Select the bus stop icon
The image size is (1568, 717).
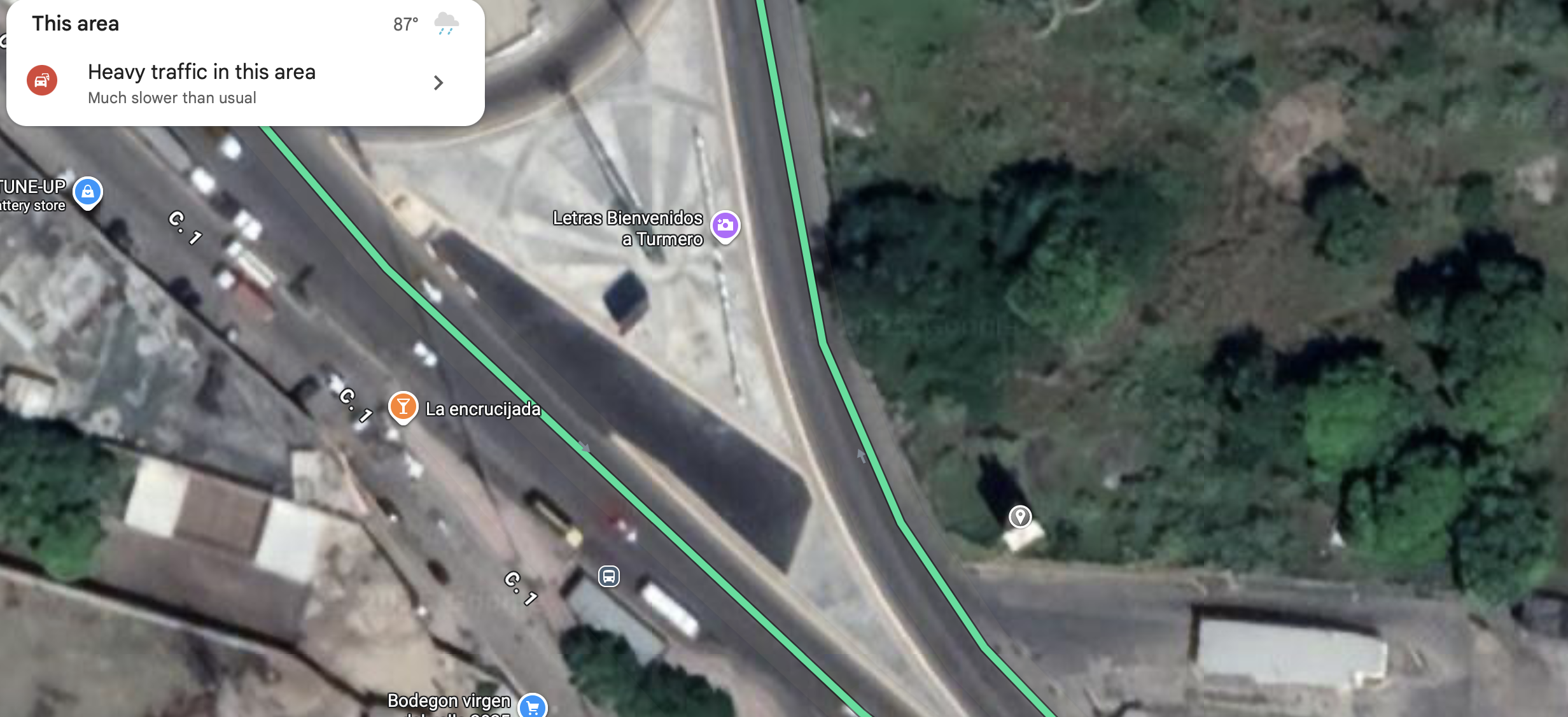coord(609,576)
